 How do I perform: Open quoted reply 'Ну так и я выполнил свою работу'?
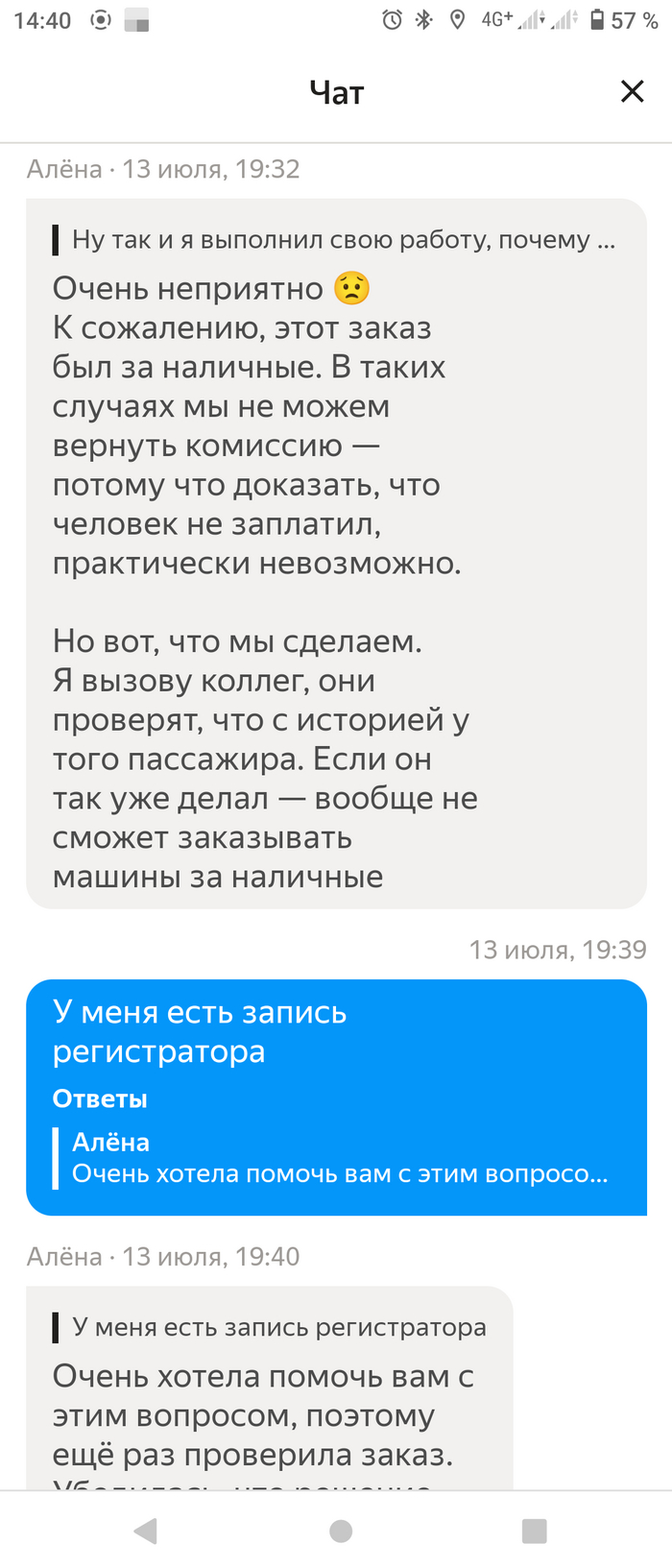click(x=334, y=239)
